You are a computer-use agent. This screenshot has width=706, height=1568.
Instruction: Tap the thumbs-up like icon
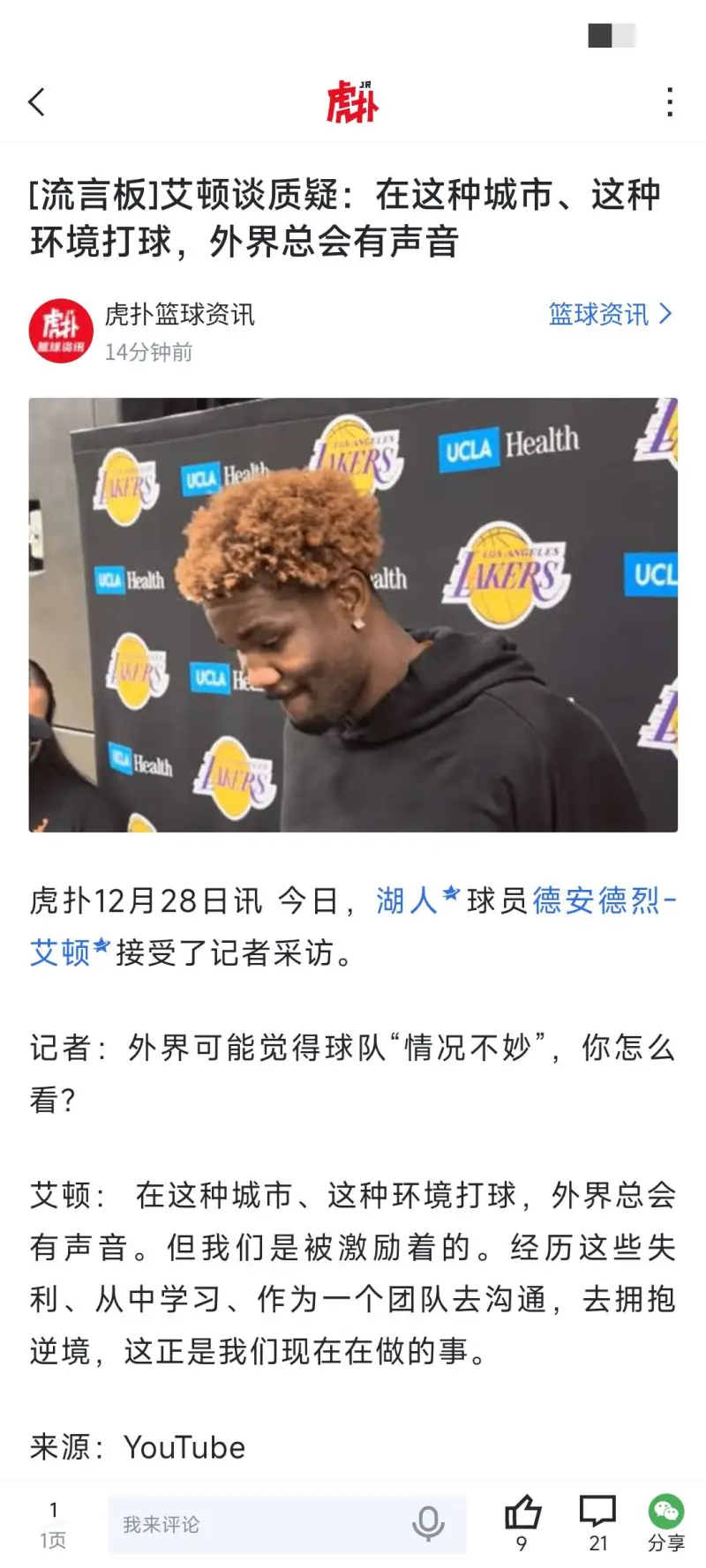[x=522, y=1512]
